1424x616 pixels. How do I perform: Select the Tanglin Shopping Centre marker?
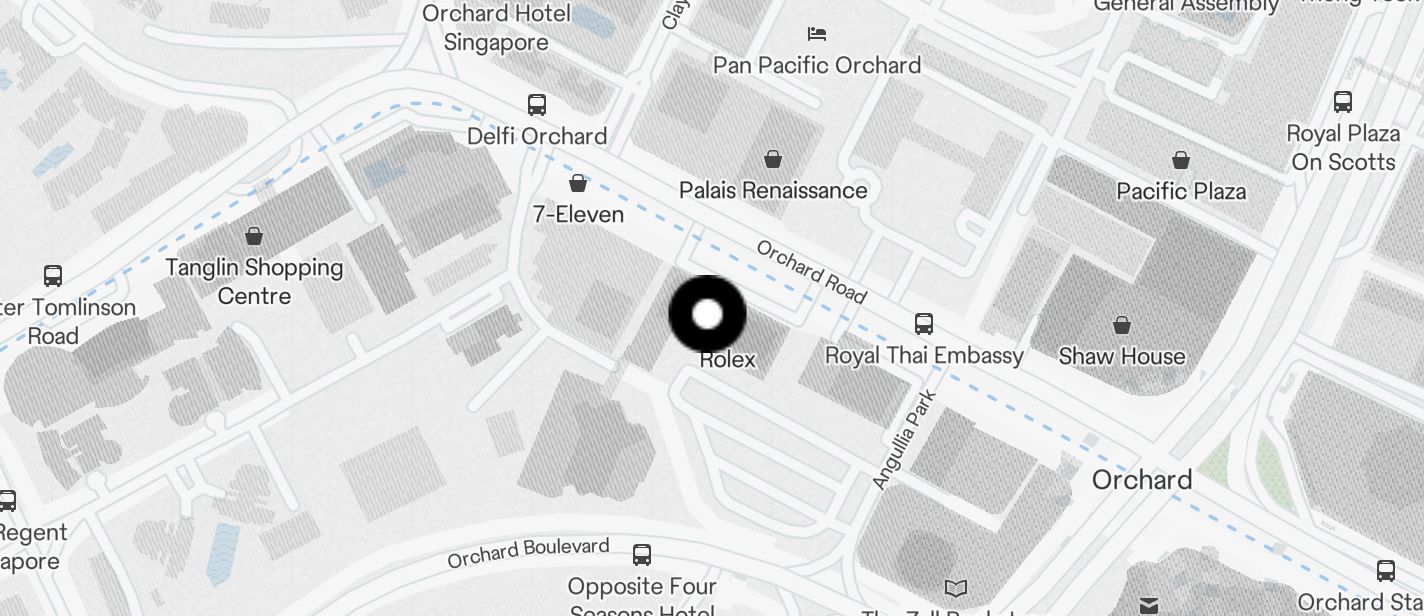[x=254, y=236]
